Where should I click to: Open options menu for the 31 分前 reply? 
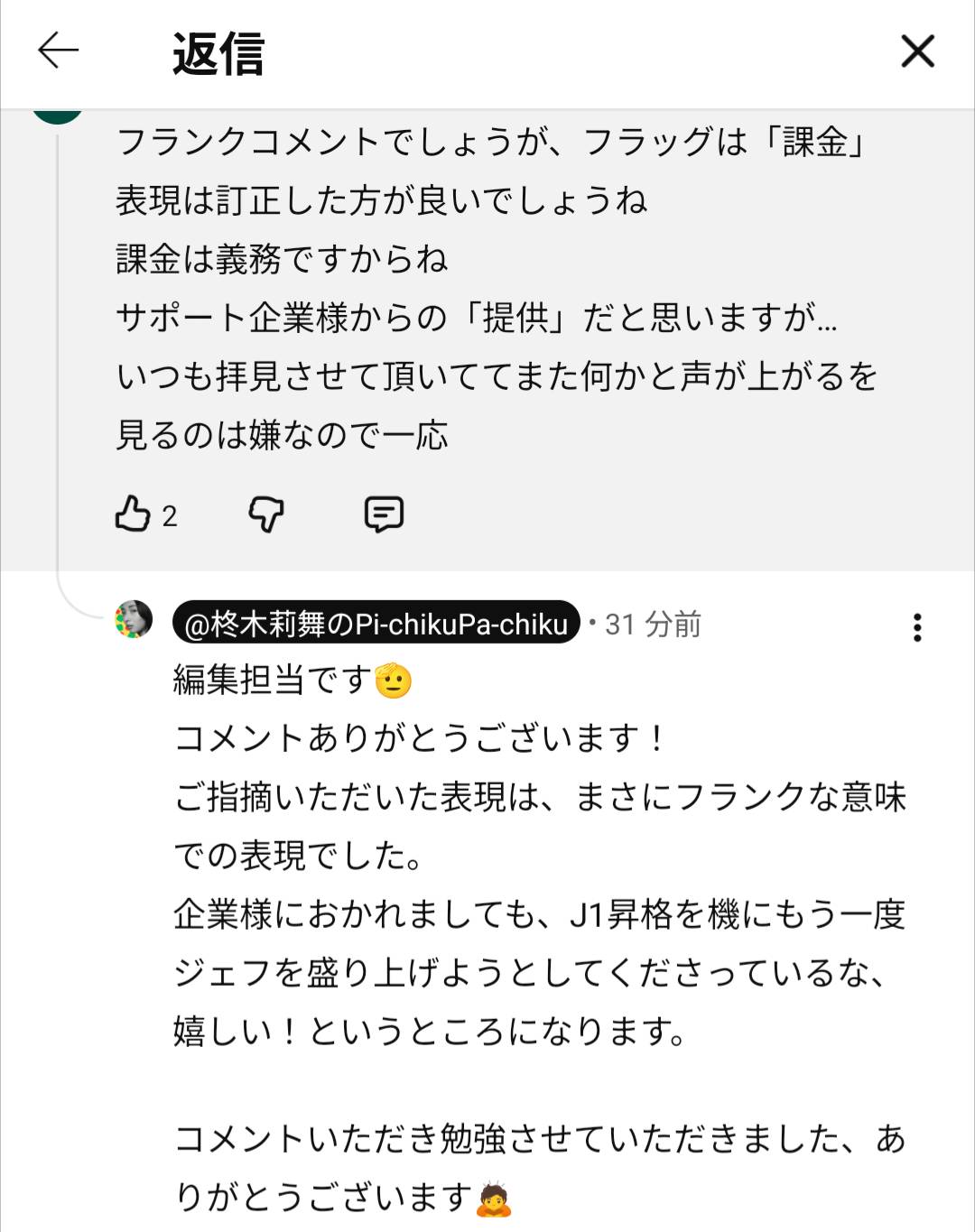point(917,627)
